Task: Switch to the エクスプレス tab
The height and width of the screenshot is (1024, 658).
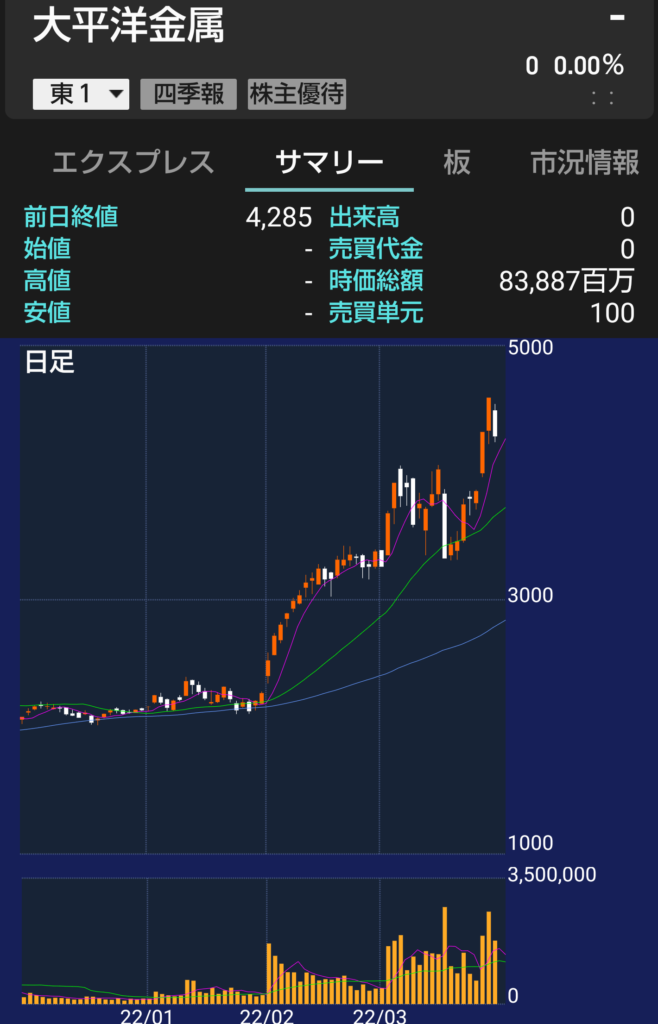Action: 132,163
